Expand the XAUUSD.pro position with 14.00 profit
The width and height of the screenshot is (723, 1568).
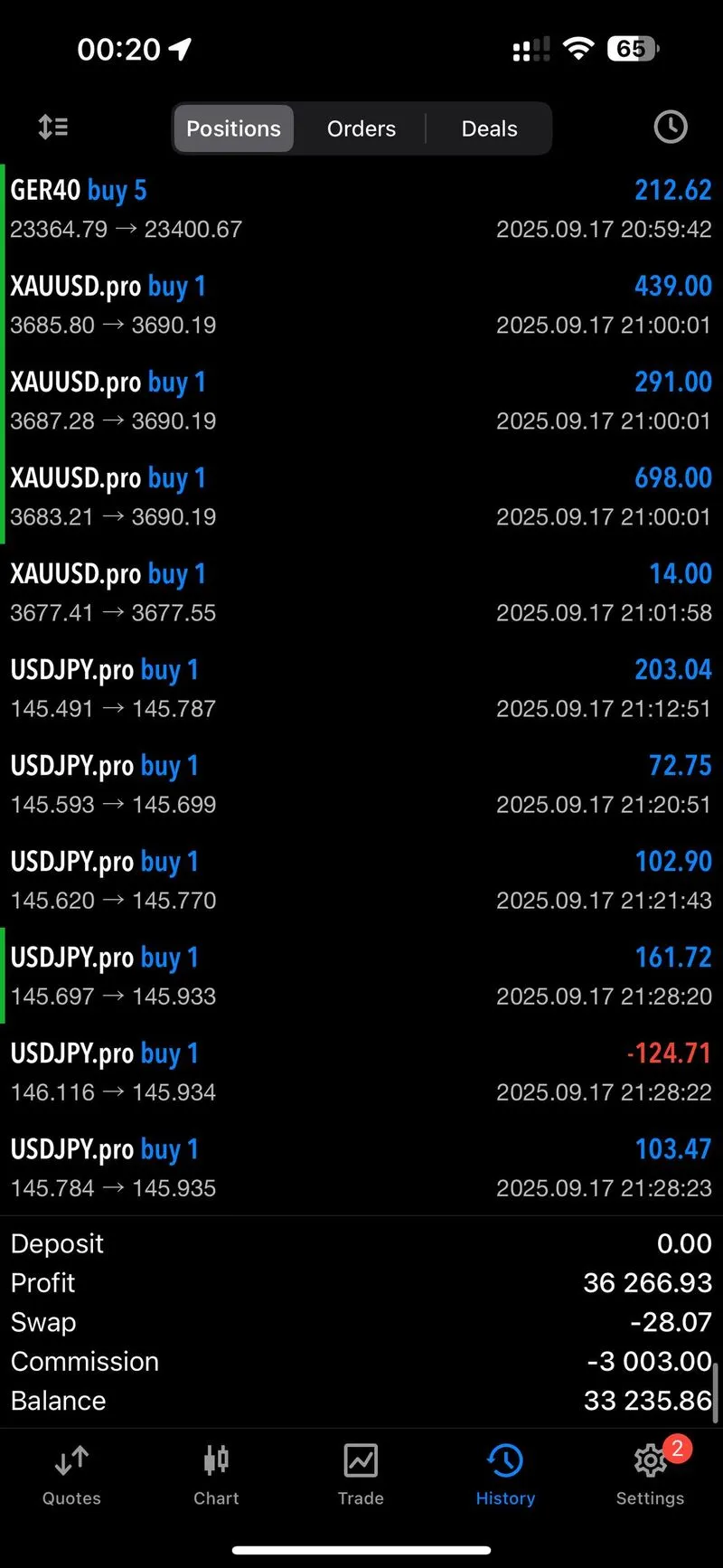361,592
